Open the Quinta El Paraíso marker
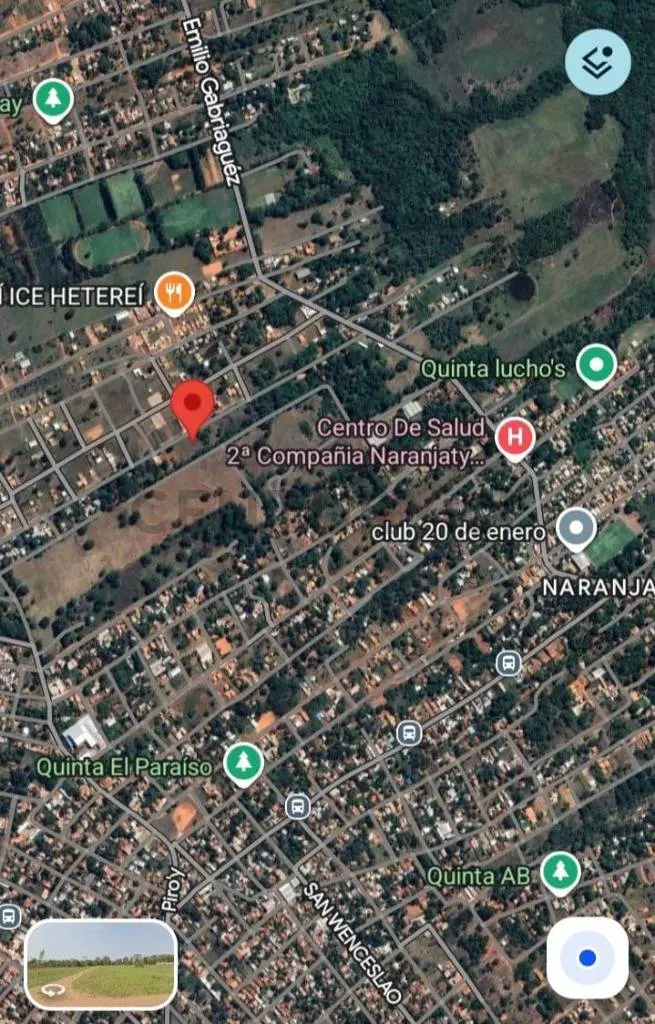The image size is (655, 1024). pyautogui.click(x=243, y=764)
